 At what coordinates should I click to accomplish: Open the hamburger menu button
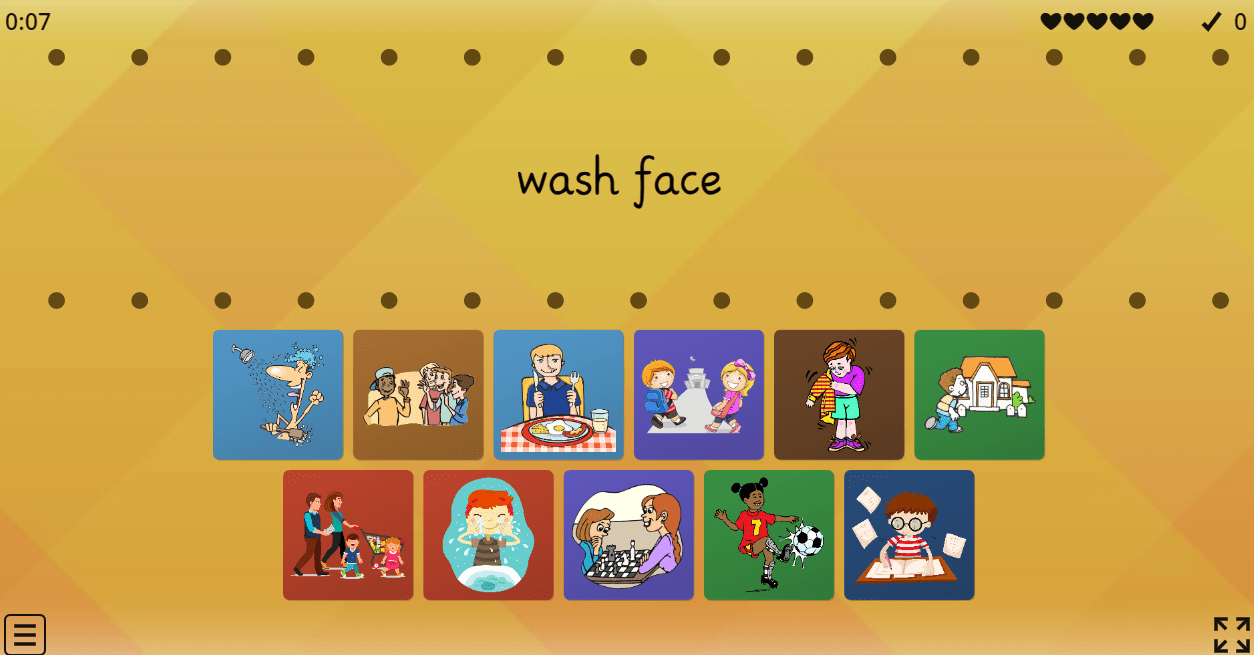[x=25, y=634]
